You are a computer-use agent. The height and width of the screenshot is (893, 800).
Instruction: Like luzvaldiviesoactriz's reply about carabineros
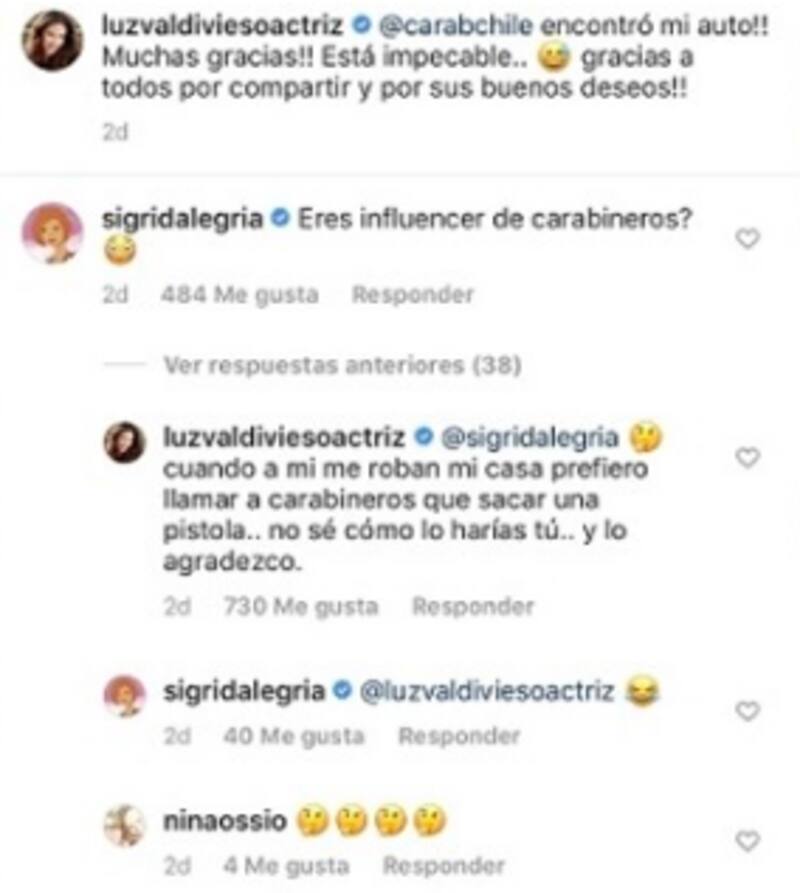pyautogui.click(x=748, y=457)
